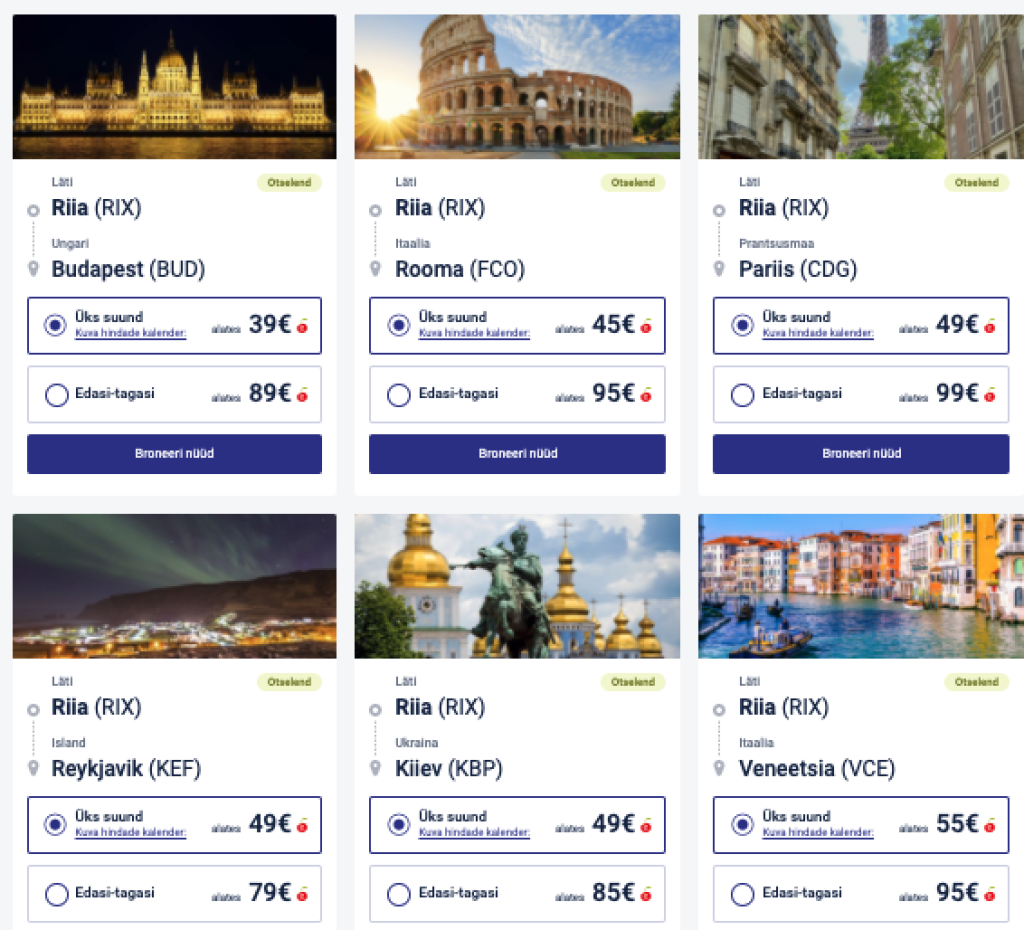Select Edasi-tagasi for the Reykjavik flight

point(57,893)
